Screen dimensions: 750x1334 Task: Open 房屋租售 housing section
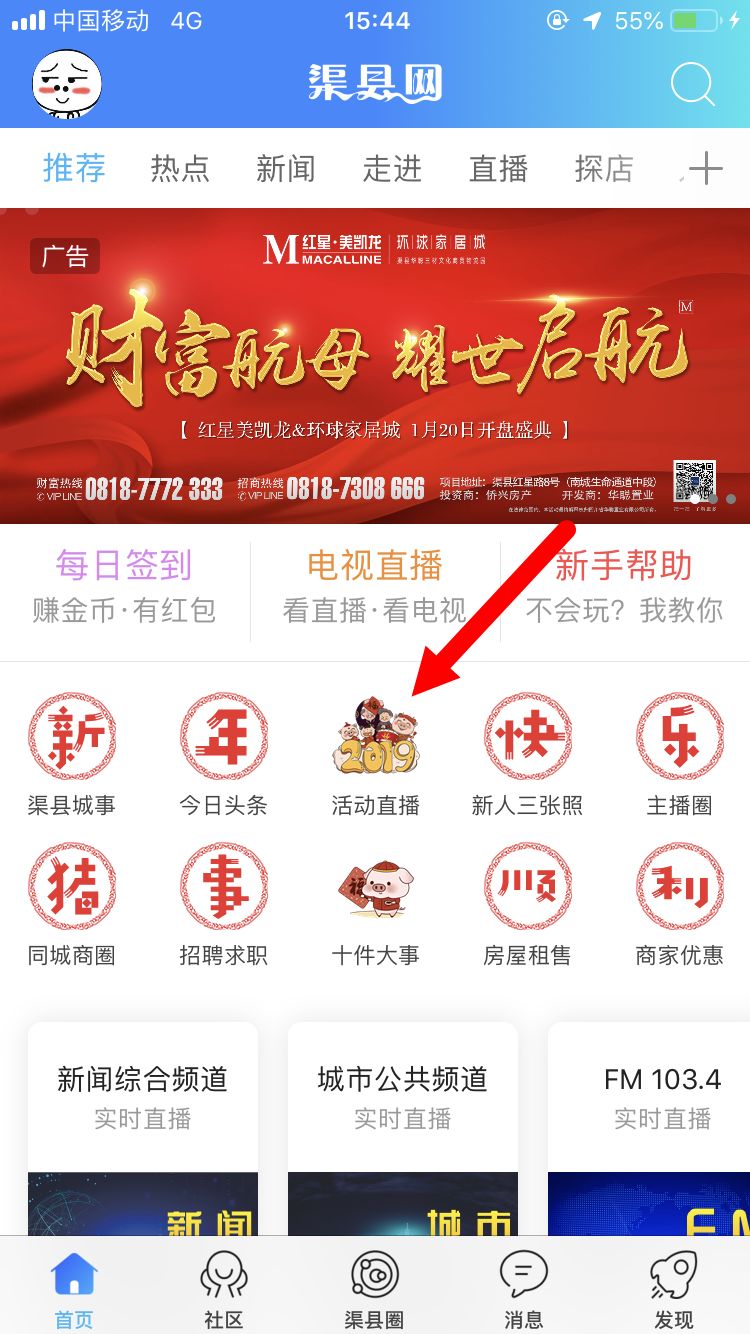(x=528, y=902)
